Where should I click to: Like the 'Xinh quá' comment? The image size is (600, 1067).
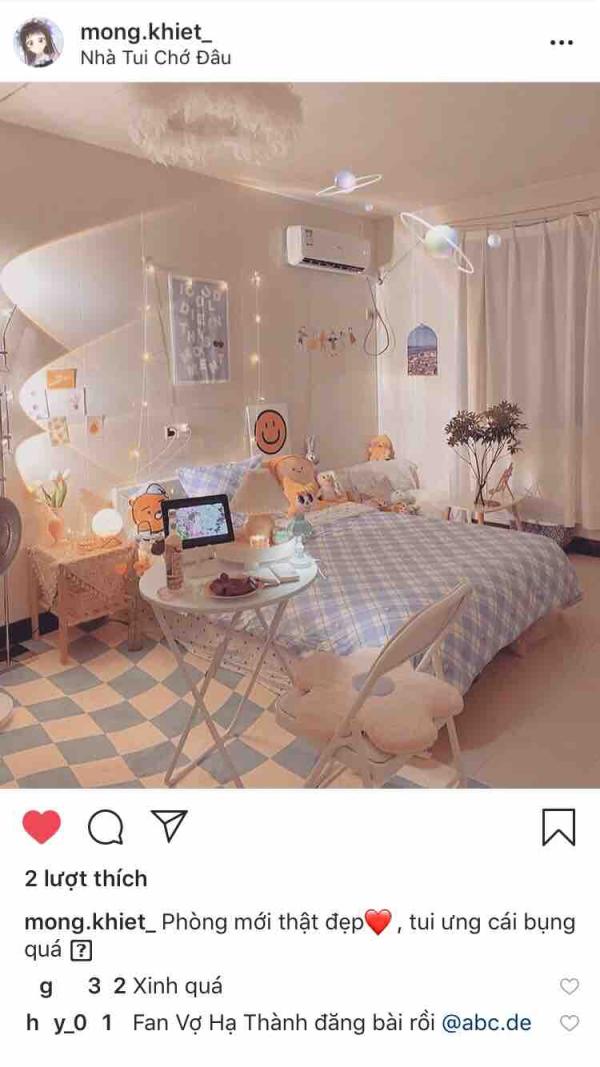(569, 986)
